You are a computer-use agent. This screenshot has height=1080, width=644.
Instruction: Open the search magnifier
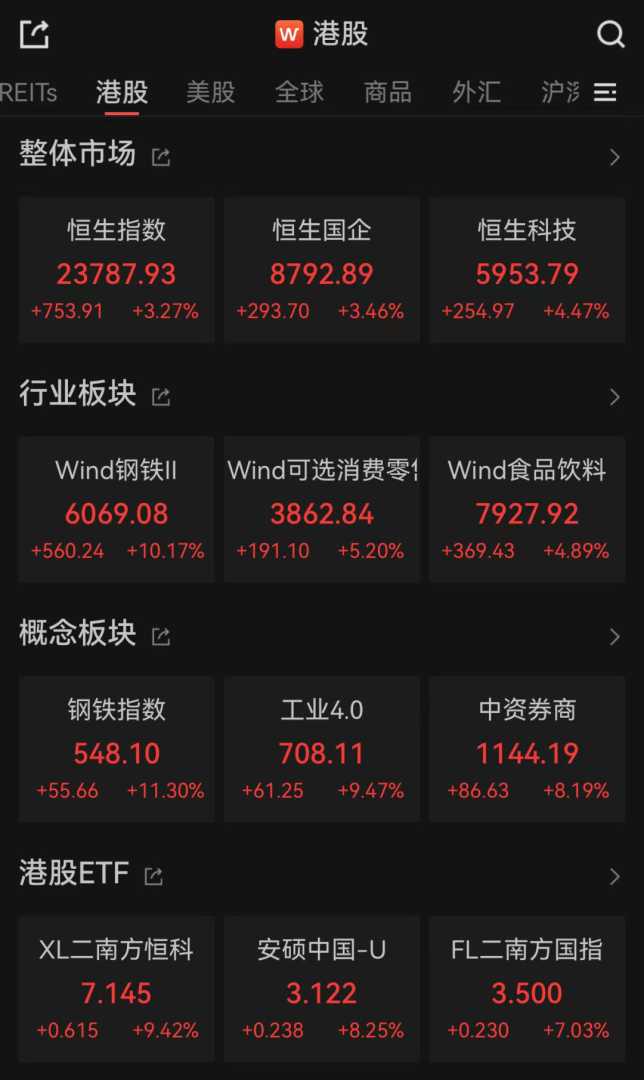point(610,35)
